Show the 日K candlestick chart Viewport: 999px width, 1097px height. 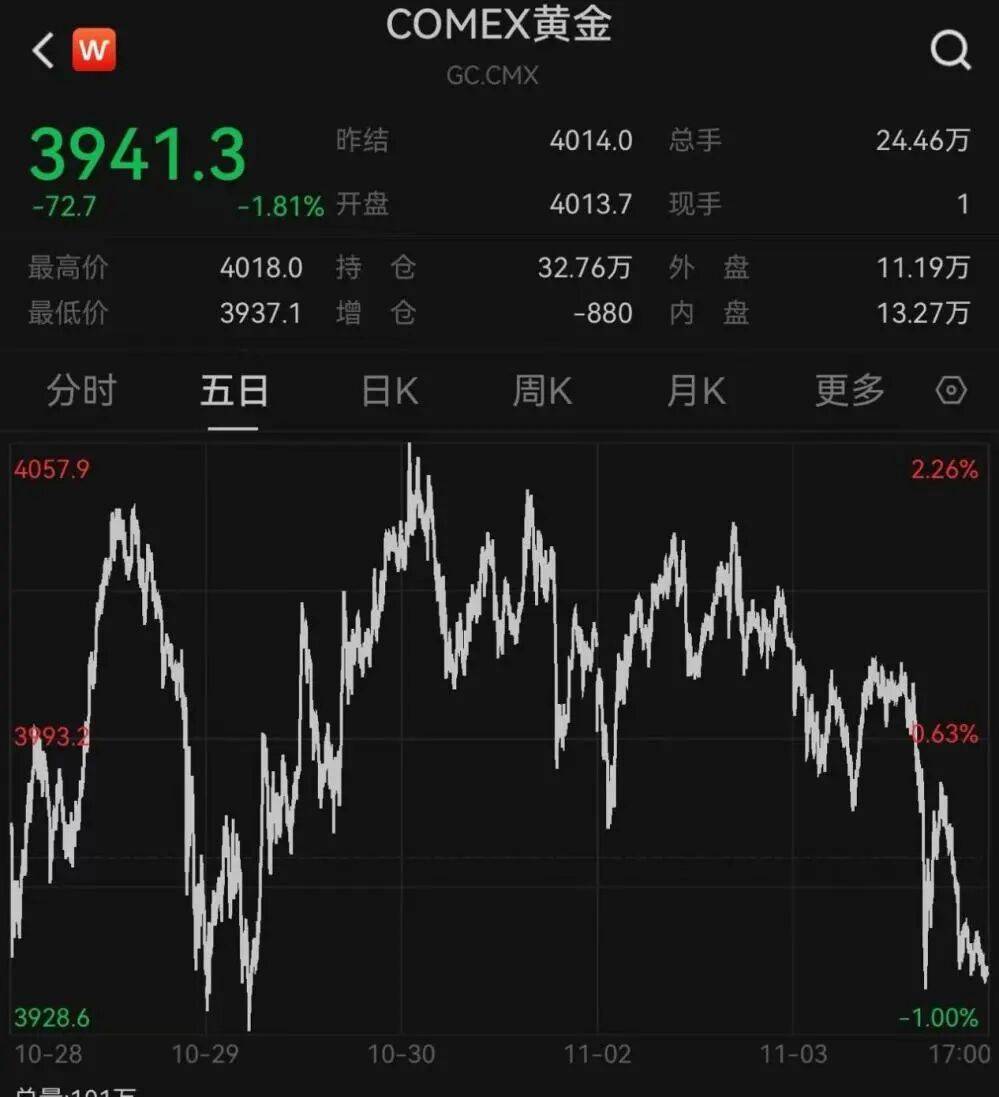[389, 391]
